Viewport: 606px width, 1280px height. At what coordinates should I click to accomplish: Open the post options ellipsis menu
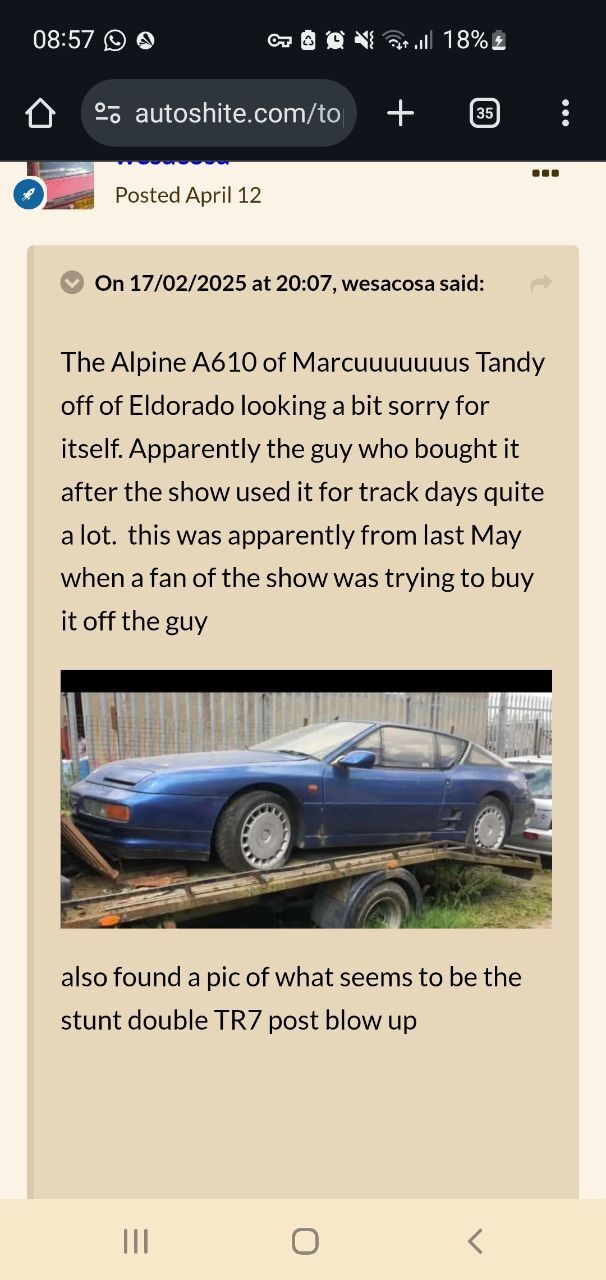[545, 173]
